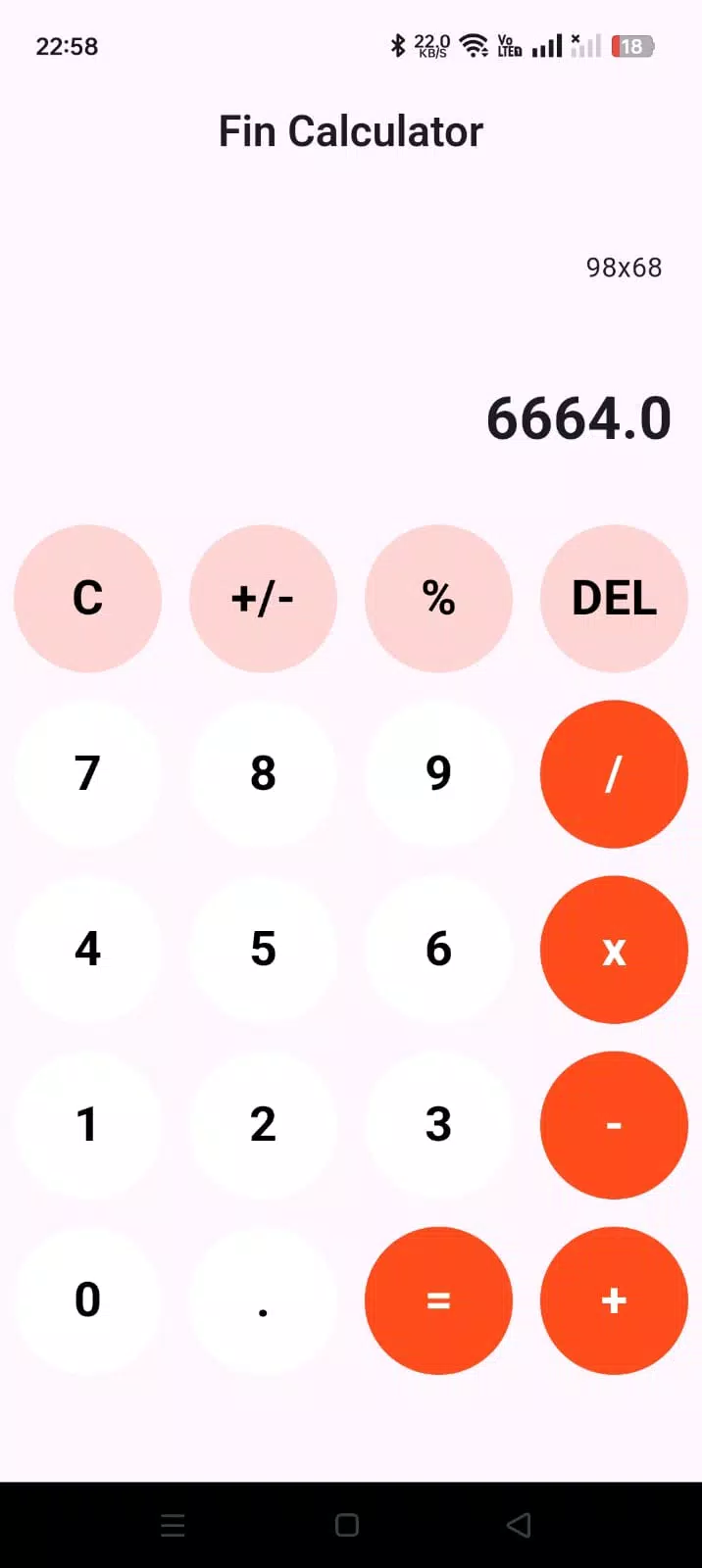Image resolution: width=702 pixels, height=1568 pixels.
Task: Select the divide operator
Action: tap(614, 773)
